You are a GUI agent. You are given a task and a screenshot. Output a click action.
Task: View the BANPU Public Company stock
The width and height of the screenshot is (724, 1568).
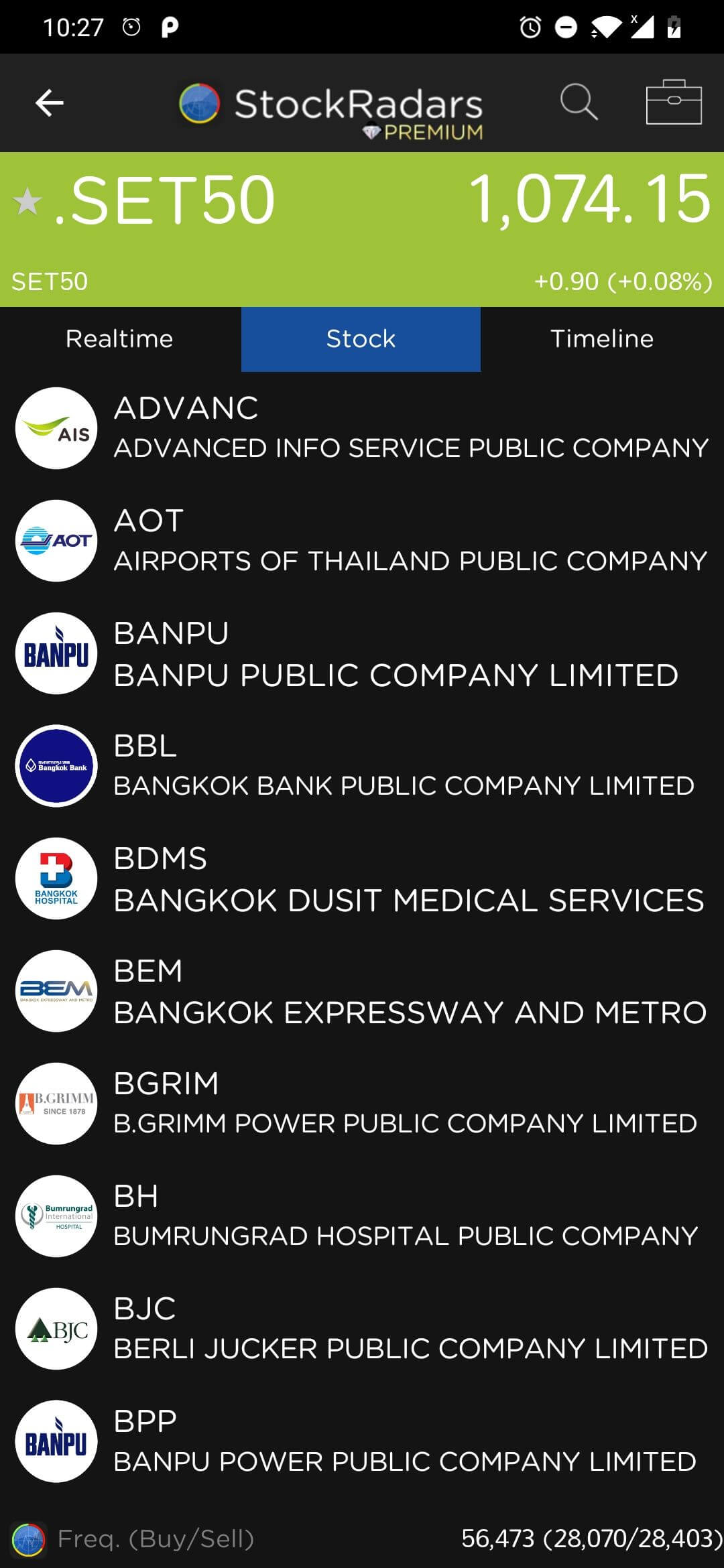pos(362,653)
